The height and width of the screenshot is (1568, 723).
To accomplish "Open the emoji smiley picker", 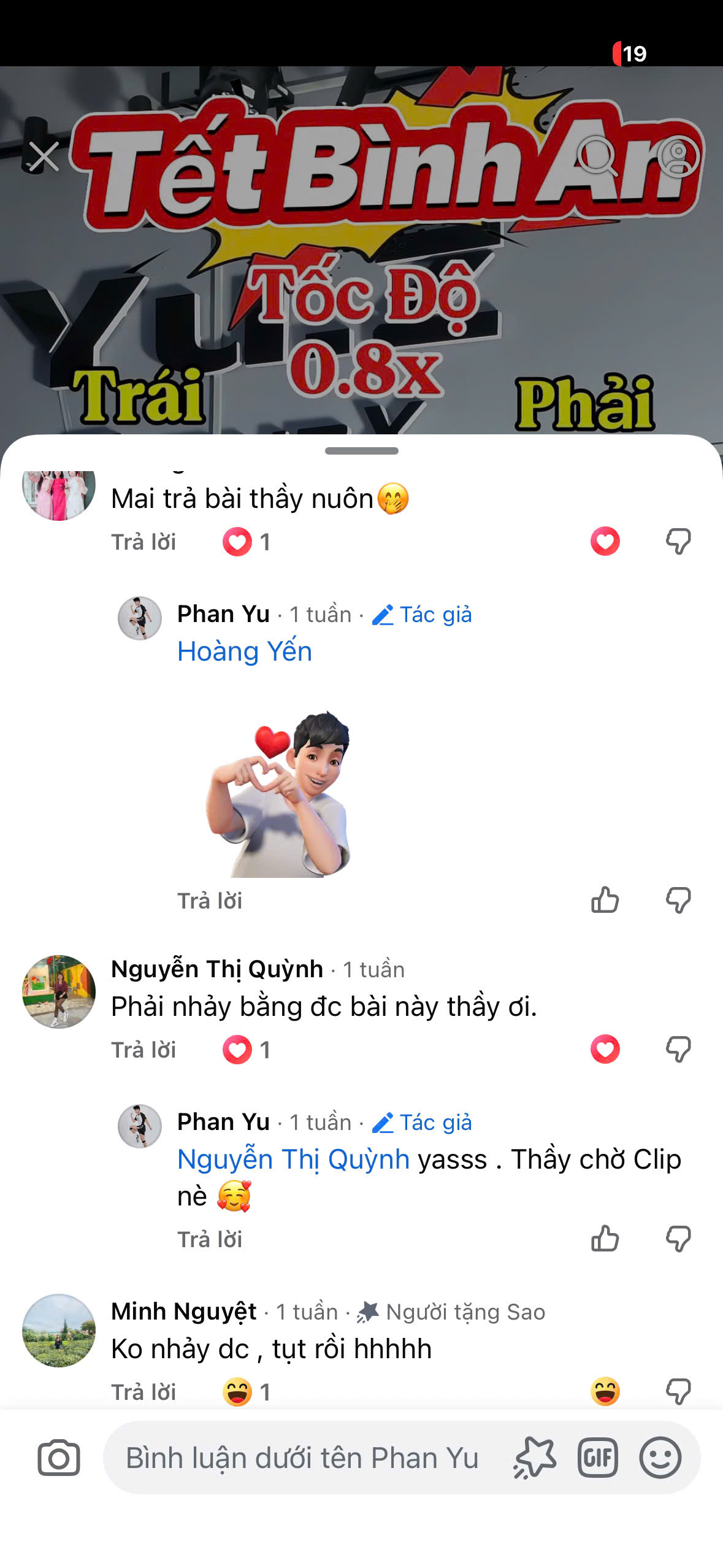I will tap(660, 1458).
